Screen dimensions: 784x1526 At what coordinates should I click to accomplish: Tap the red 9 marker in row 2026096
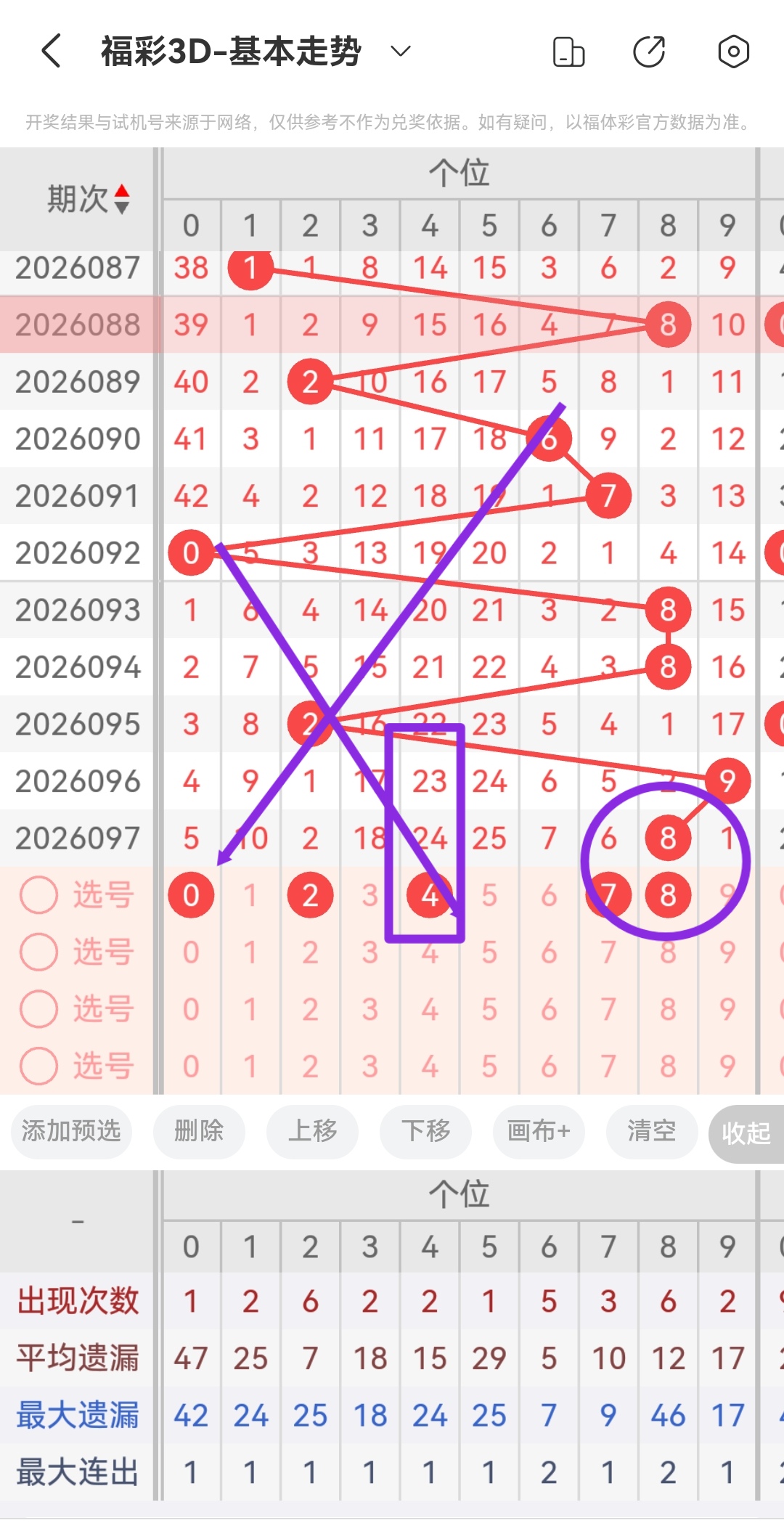(x=727, y=780)
